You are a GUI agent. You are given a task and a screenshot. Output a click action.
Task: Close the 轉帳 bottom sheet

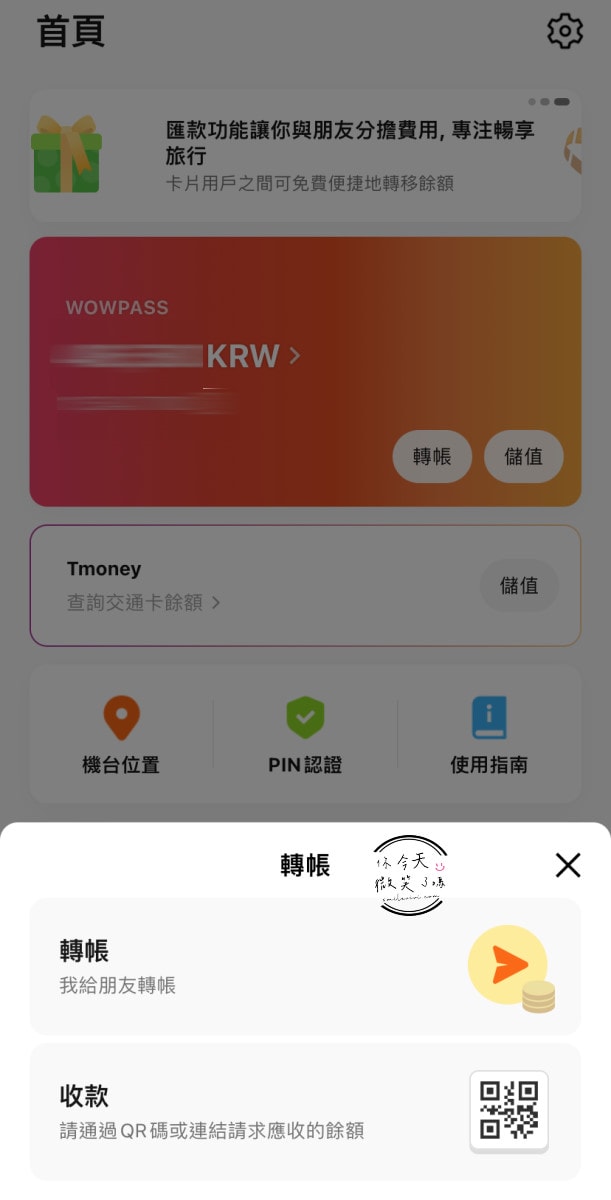click(567, 865)
